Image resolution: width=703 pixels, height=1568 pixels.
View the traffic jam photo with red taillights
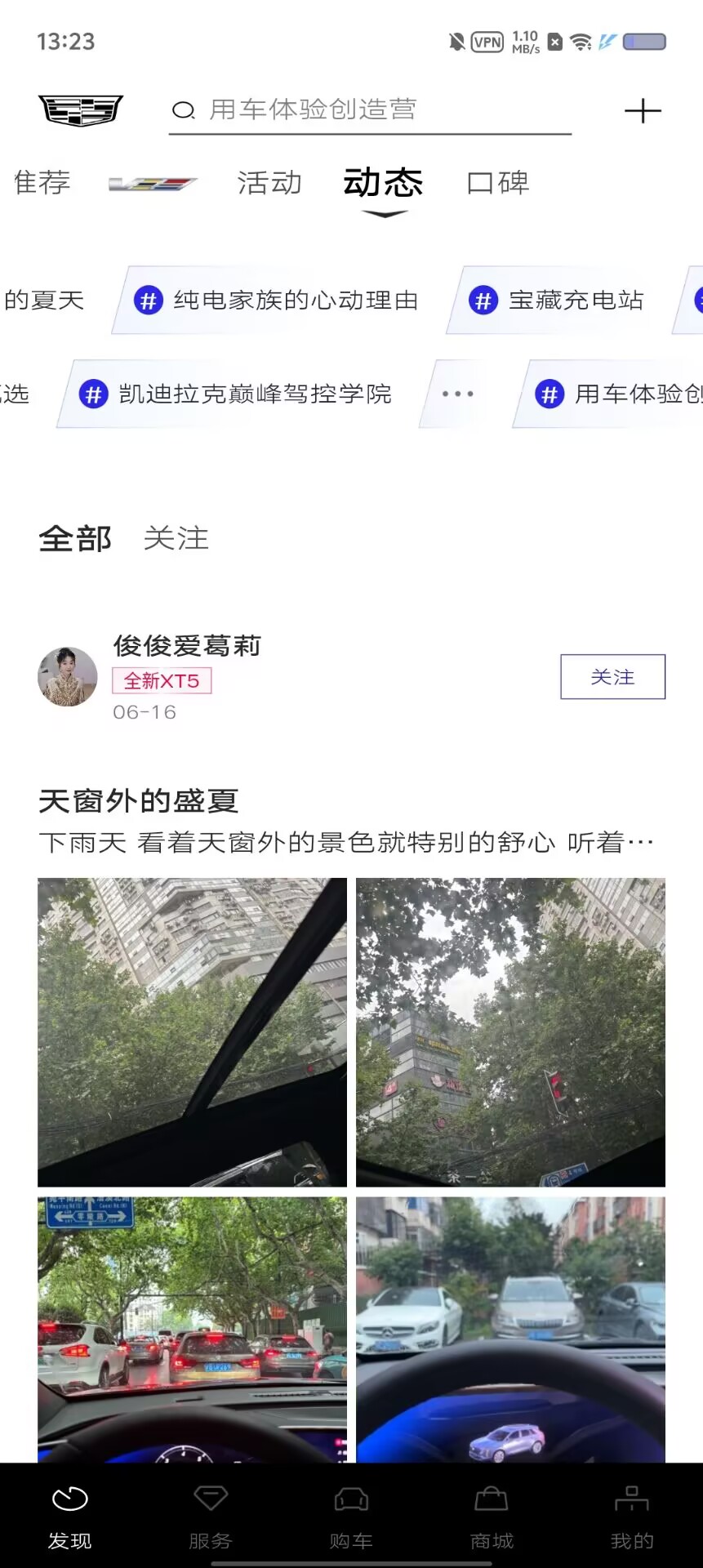coord(192,1330)
